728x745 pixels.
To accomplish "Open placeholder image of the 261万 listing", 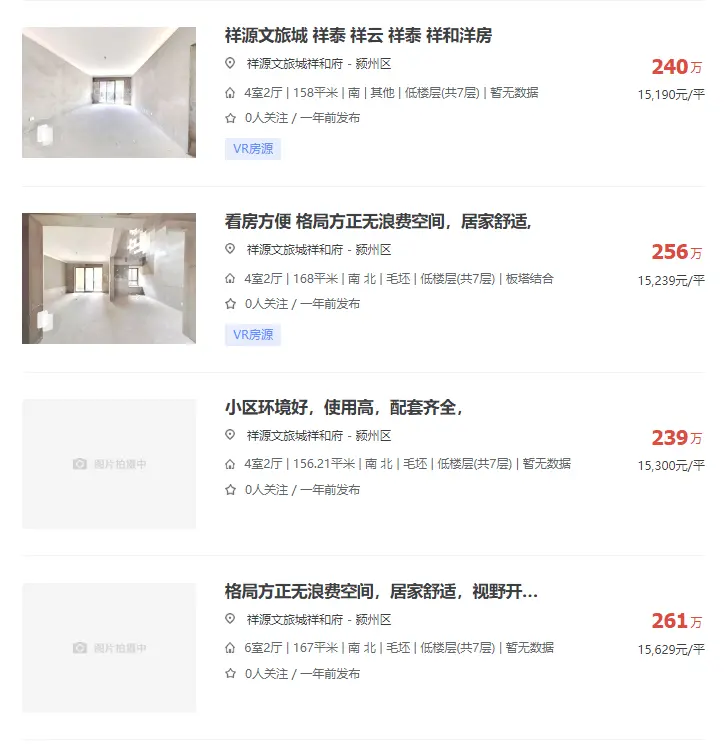I will tap(109, 648).
